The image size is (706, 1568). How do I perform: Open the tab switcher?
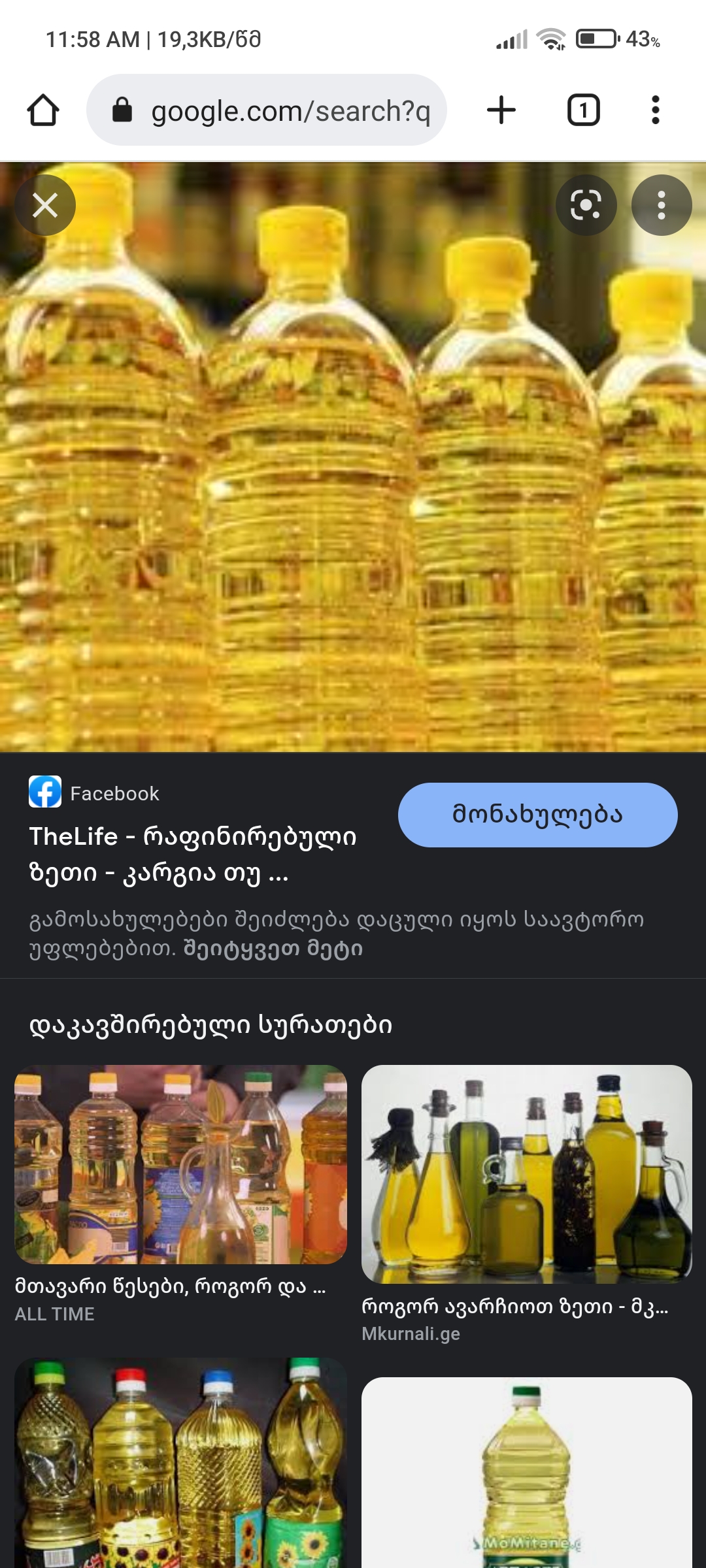tap(583, 110)
